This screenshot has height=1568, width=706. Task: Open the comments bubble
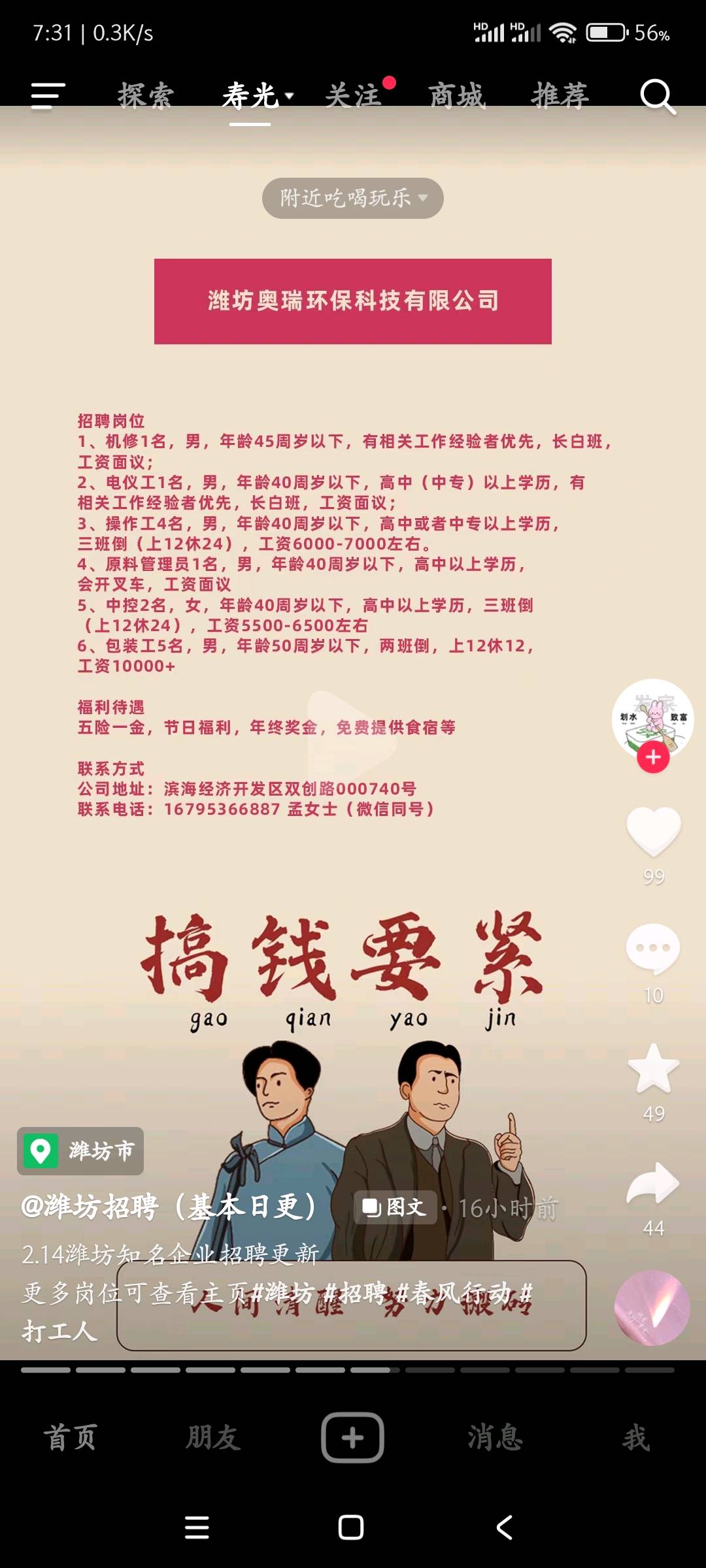654,949
